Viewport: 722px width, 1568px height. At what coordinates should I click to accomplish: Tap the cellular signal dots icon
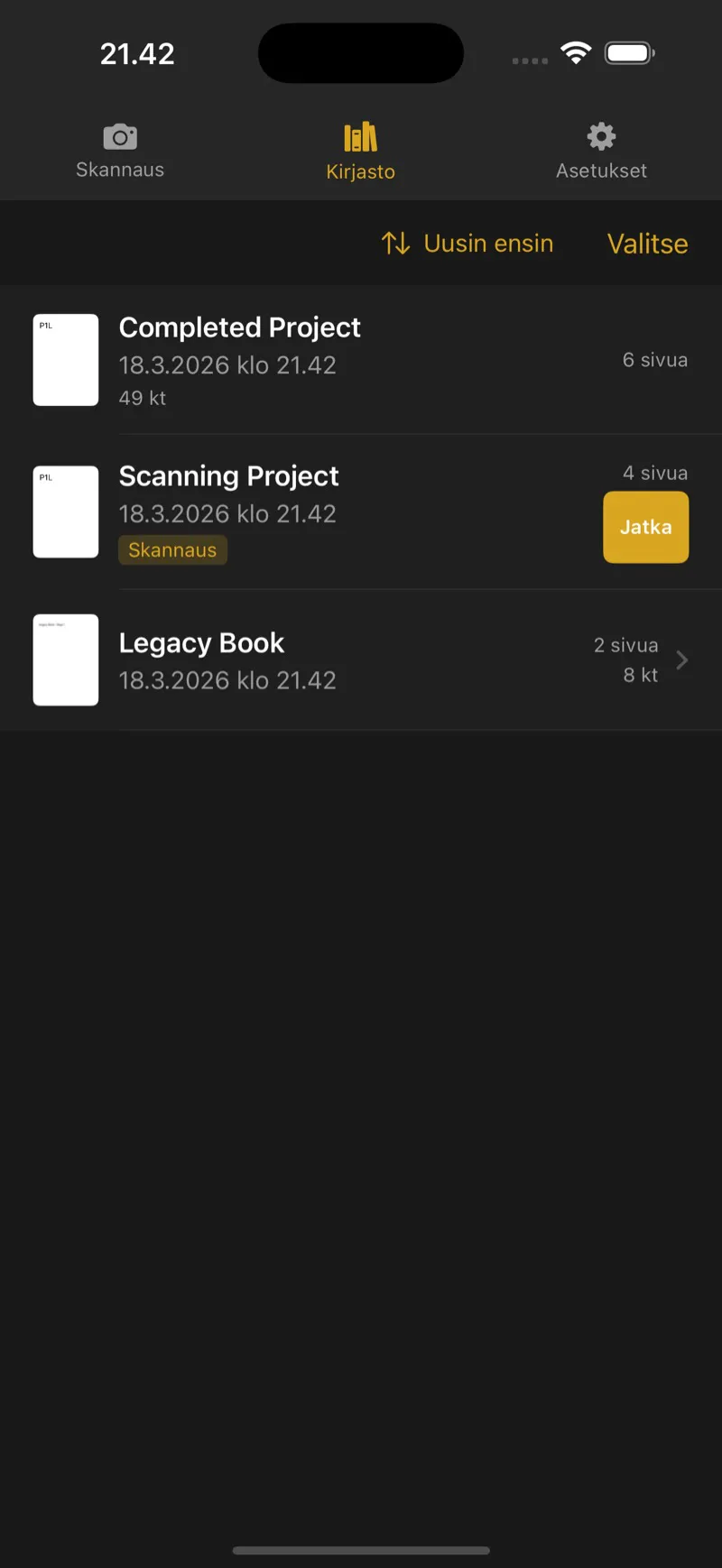pyautogui.click(x=530, y=61)
